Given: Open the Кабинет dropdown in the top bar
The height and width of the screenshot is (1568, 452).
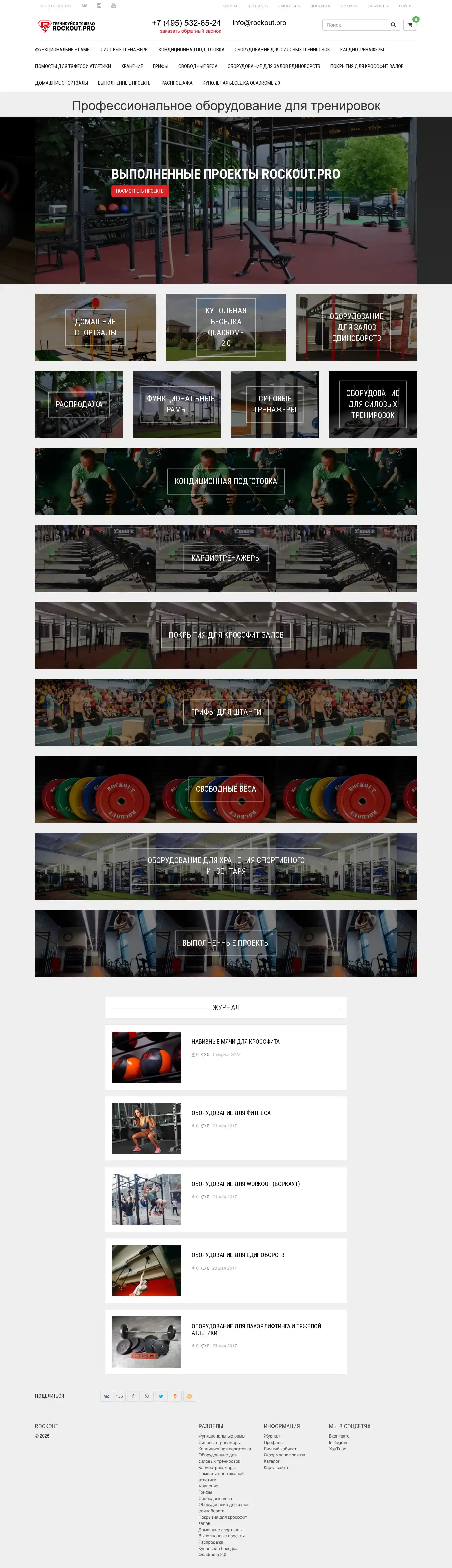Looking at the screenshot, I should [x=378, y=6].
